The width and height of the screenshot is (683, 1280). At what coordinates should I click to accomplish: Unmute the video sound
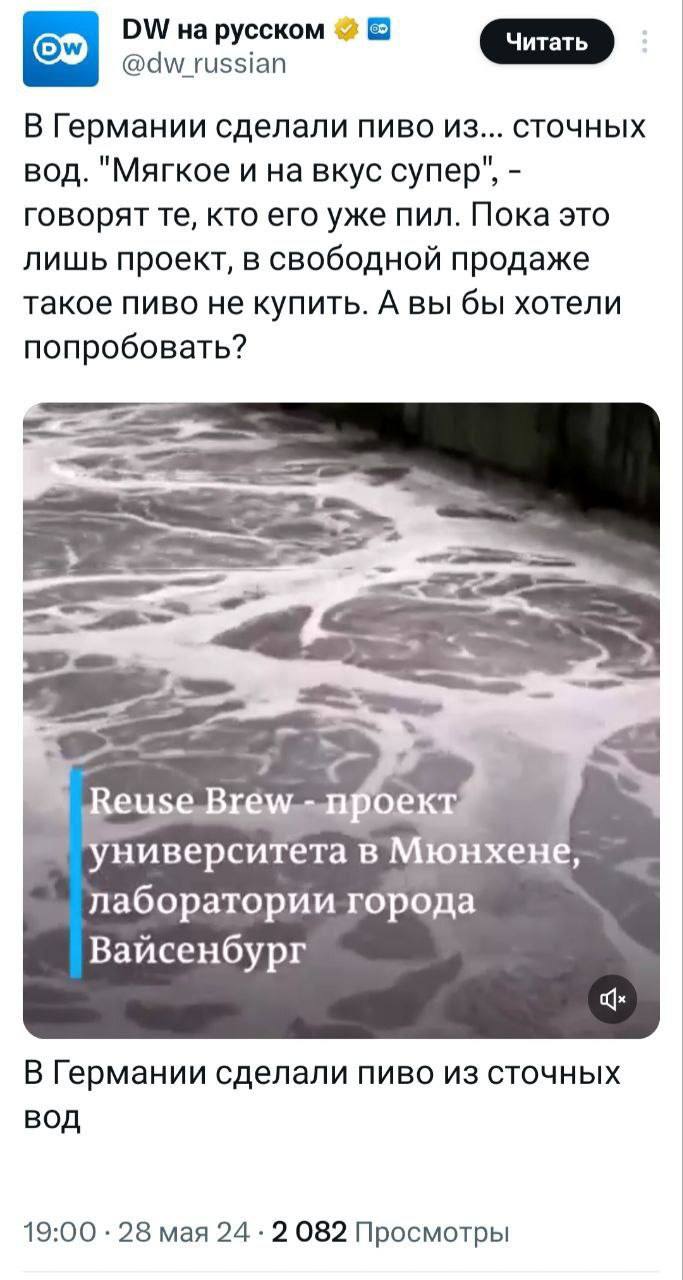611,998
